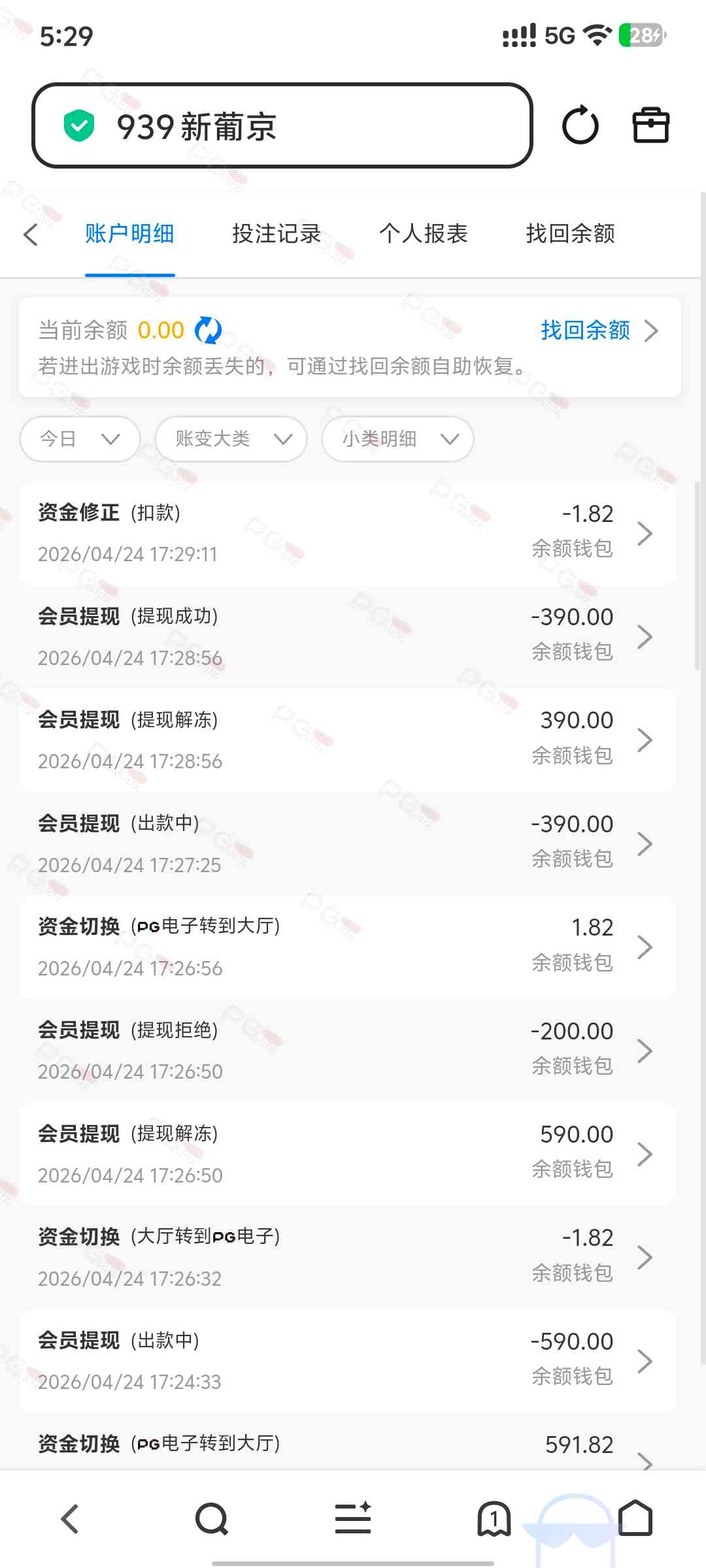This screenshot has width=706, height=1568.
Task: Open the 会员提现 (提现成功) record
Action: (346, 636)
